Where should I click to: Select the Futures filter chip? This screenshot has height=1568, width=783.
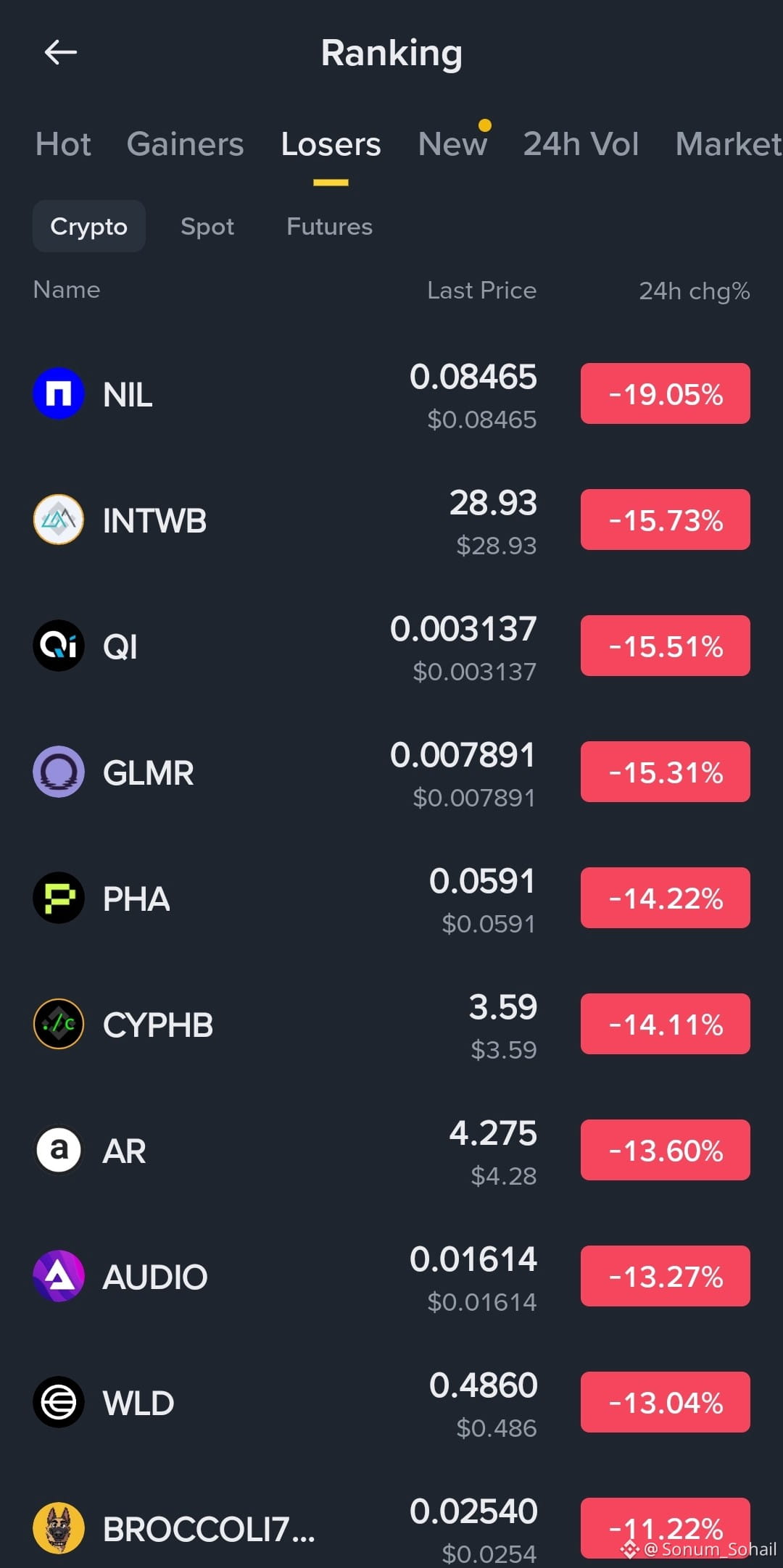(x=329, y=227)
